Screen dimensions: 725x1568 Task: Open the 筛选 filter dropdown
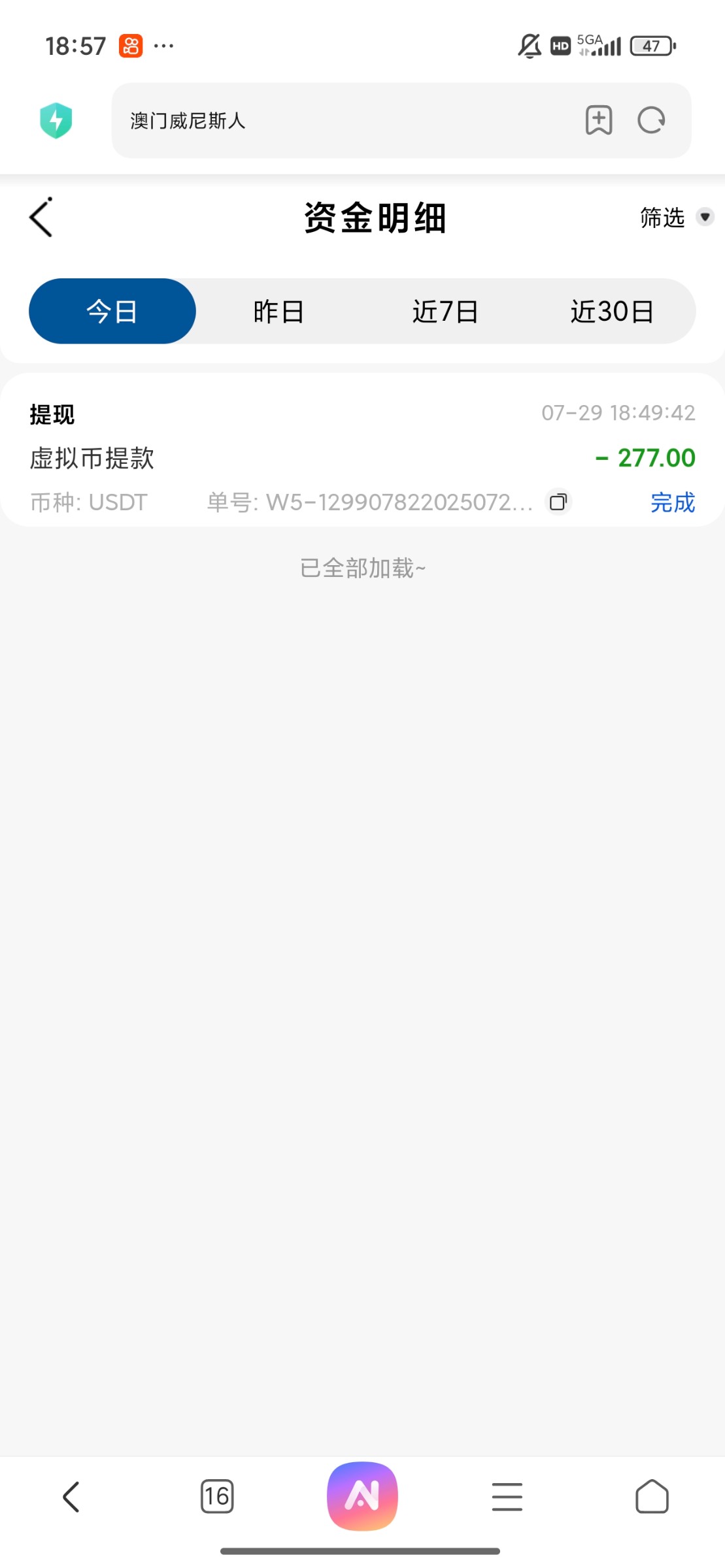click(660, 218)
